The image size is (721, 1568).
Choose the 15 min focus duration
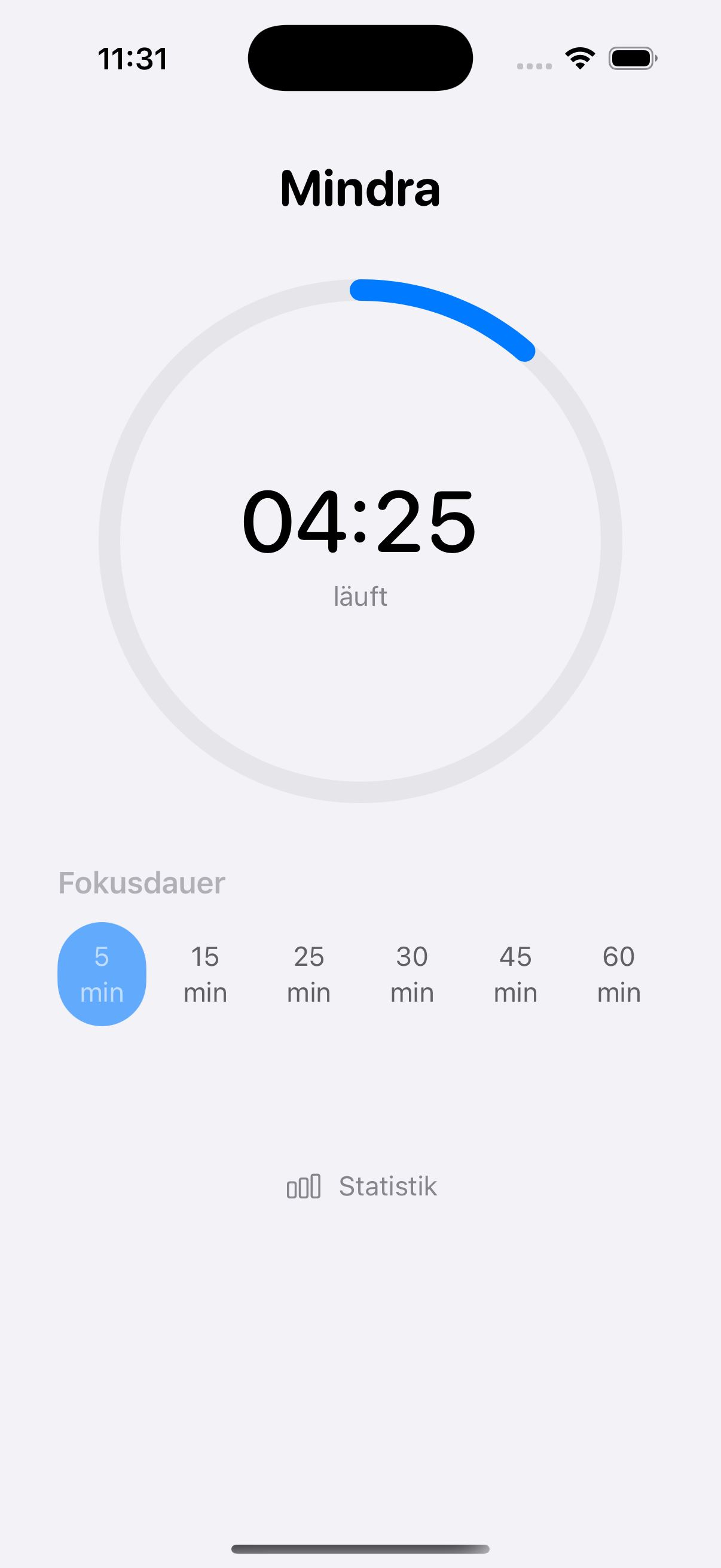pos(205,974)
